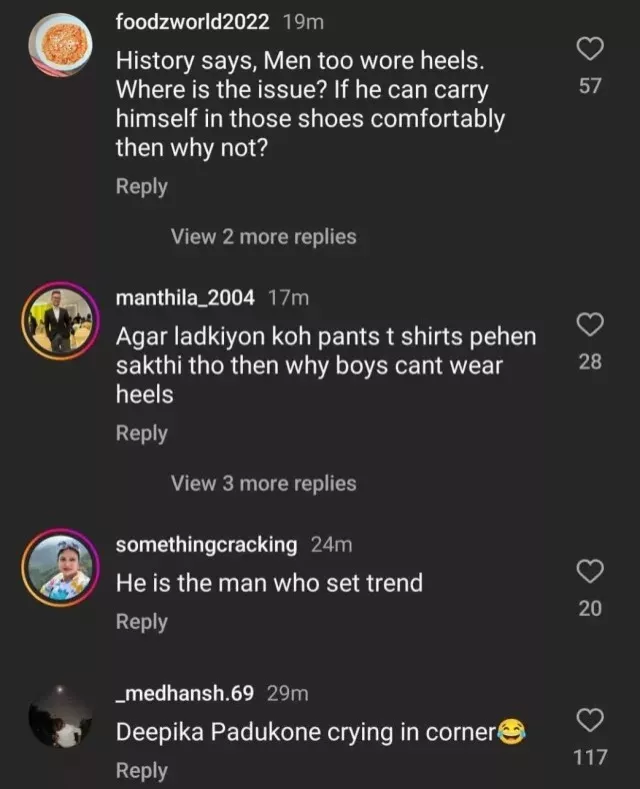The height and width of the screenshot is (789, 640).
Task: Open _medhansh.69's profile picture
Action: (62, 717)
